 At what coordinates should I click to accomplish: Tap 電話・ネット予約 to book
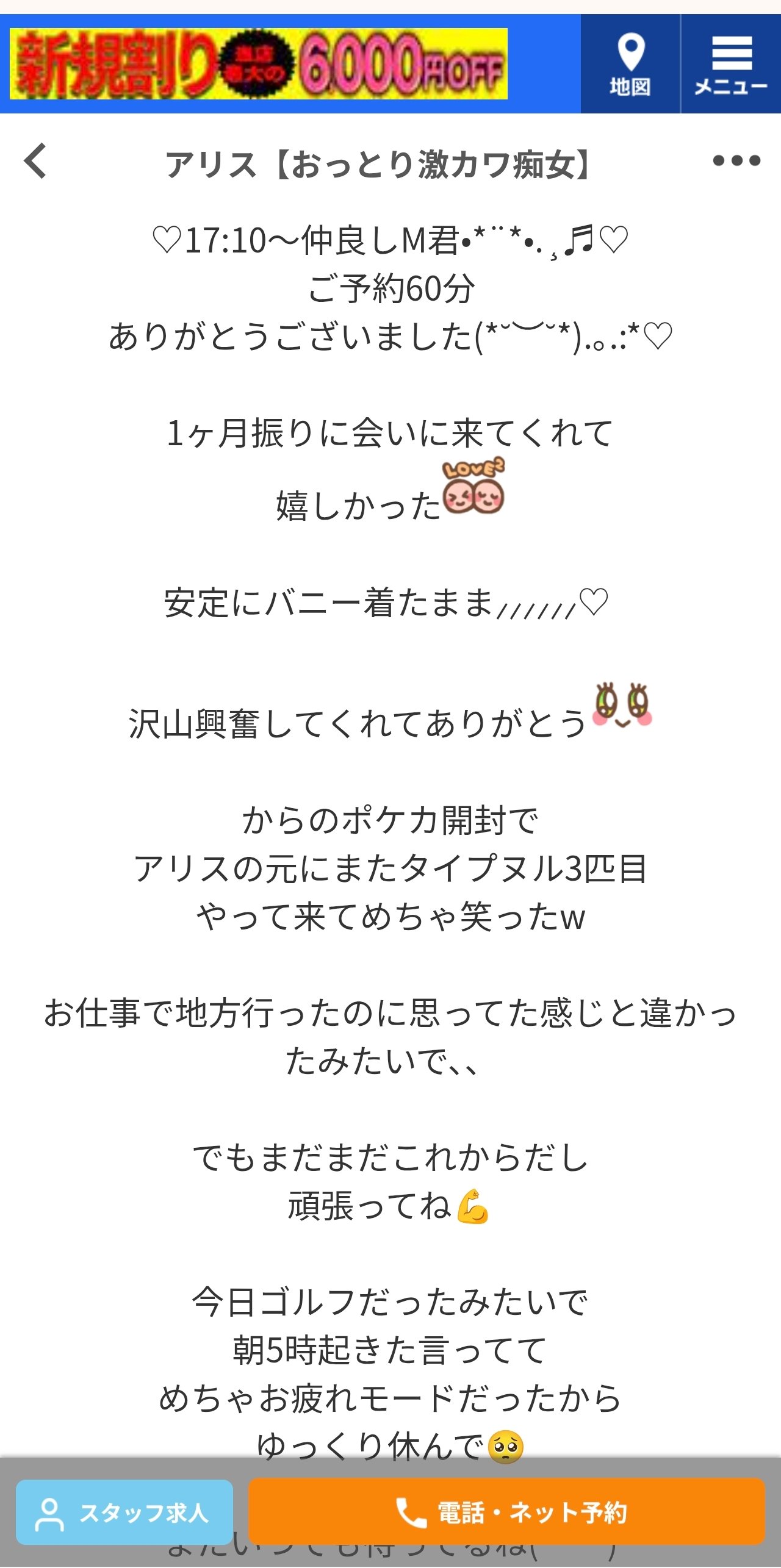(506, 1513)
